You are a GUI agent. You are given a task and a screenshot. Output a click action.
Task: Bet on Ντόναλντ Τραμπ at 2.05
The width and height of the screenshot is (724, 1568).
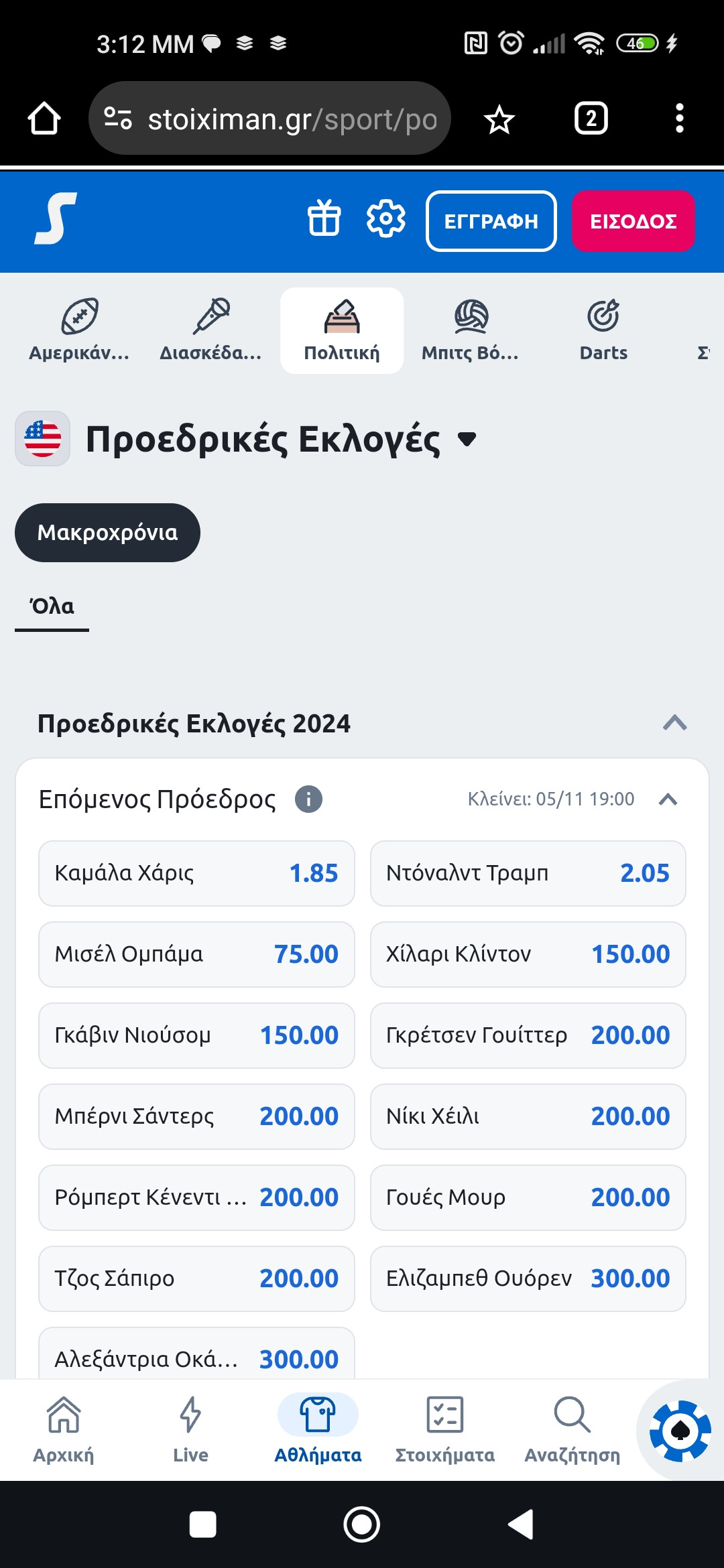528,873
